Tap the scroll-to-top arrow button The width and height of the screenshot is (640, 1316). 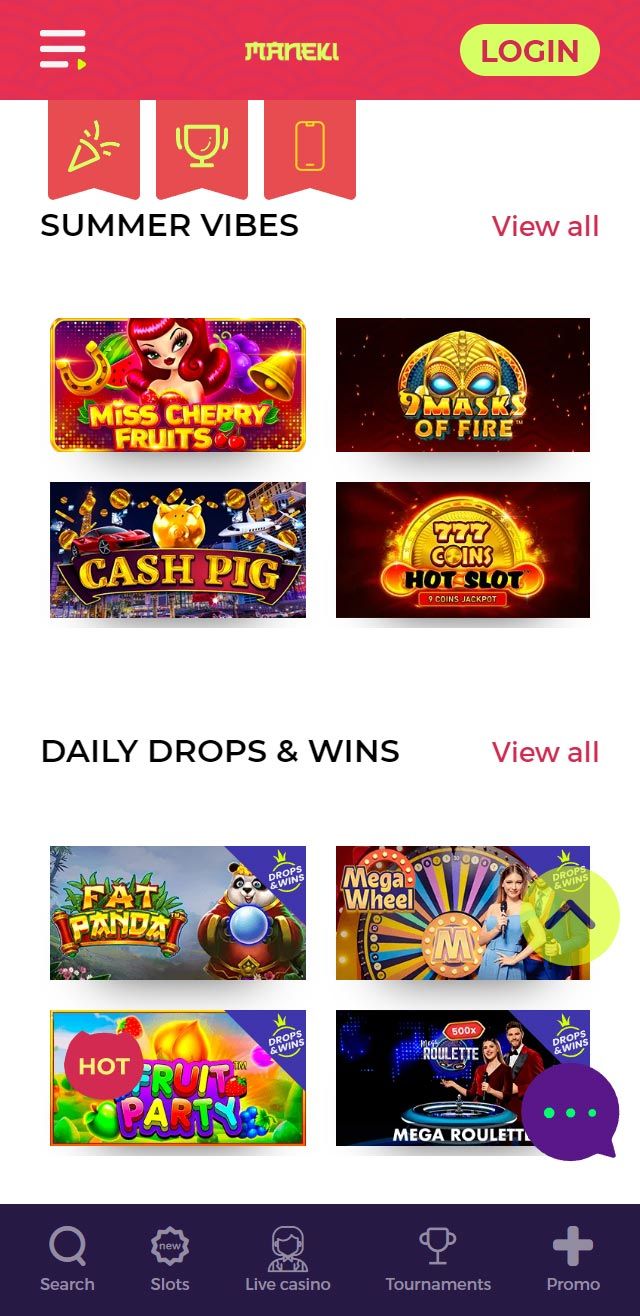pyautogui.click(x=571, y=915)
